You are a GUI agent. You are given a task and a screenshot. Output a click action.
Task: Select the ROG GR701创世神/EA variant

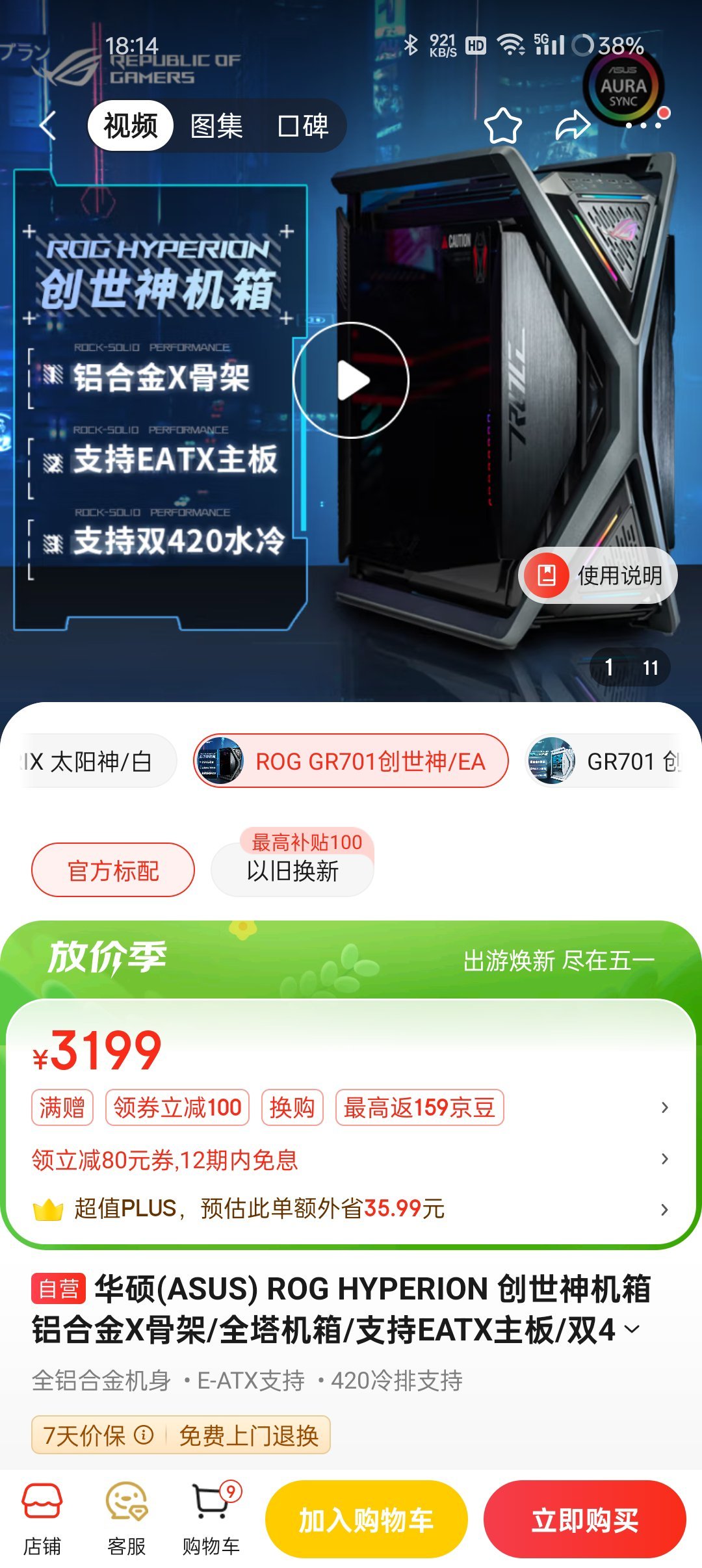pyautogui.click(x=351, y=761)
